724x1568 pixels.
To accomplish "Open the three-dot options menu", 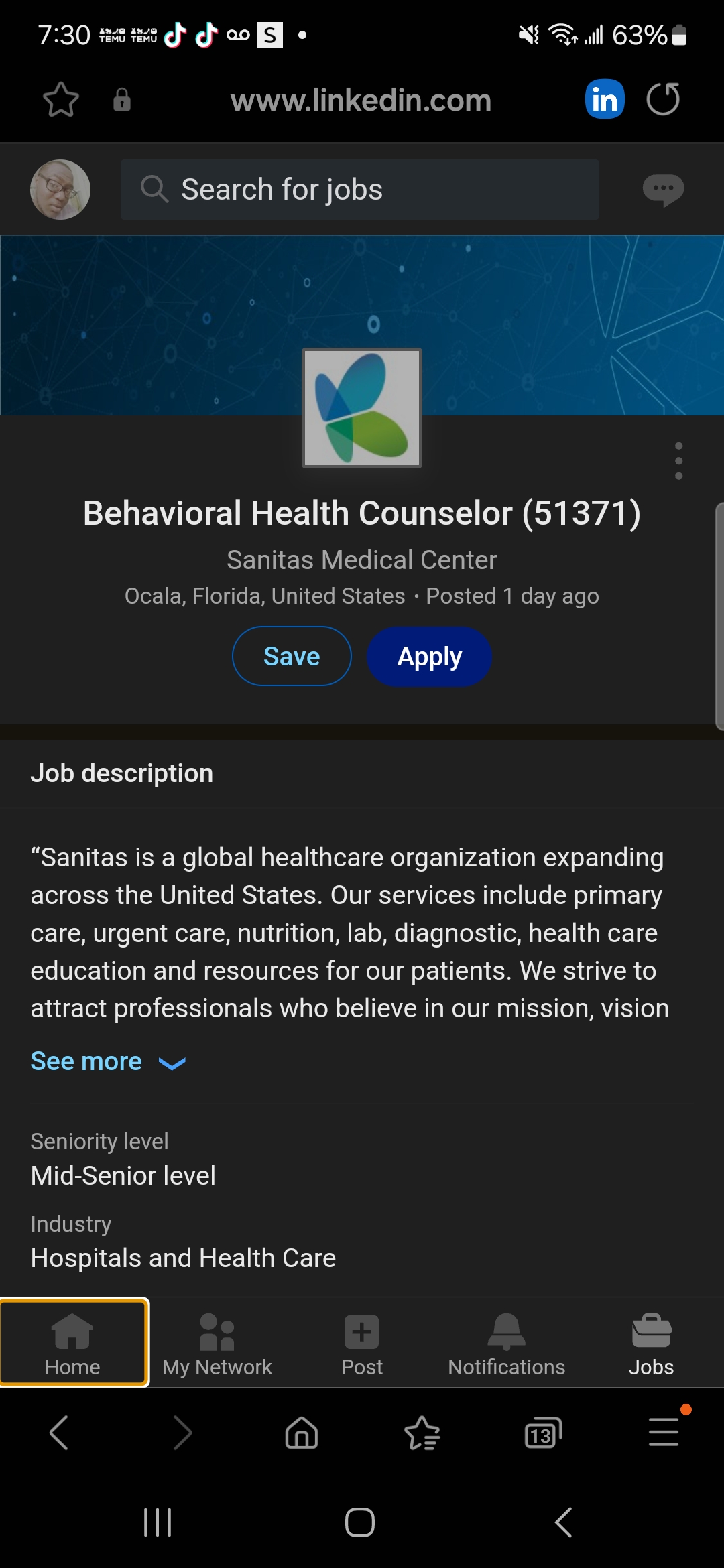I will click(678, 461).
